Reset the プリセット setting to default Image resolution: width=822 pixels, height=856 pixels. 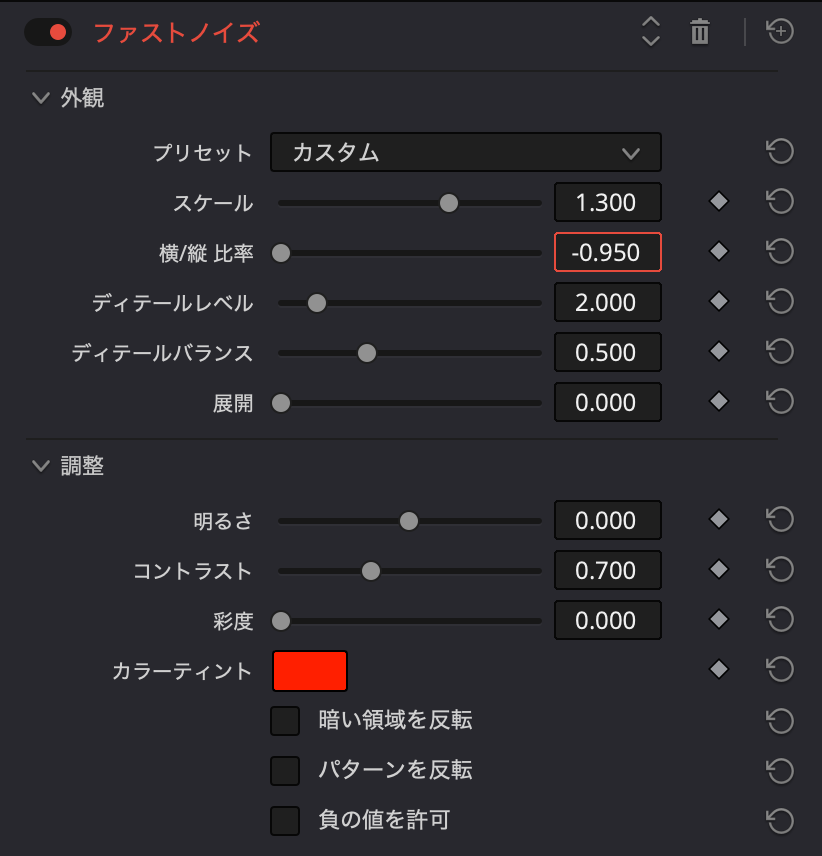point(779,151)
